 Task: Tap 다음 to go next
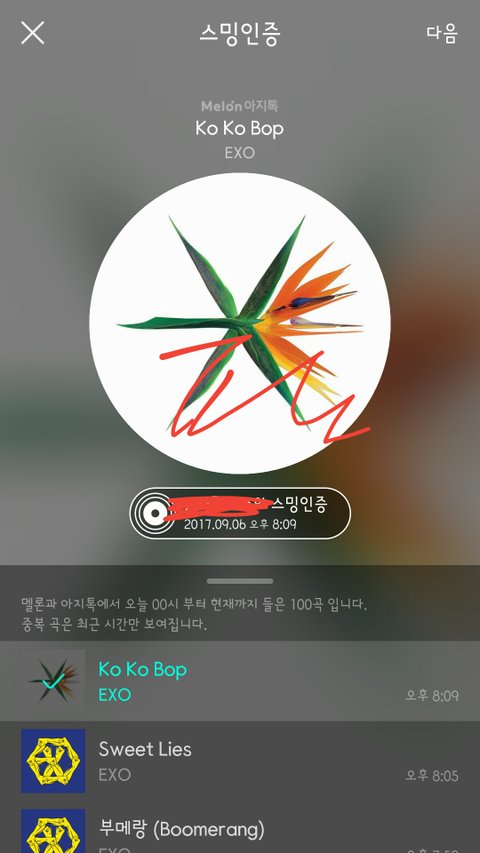point(441,34)
